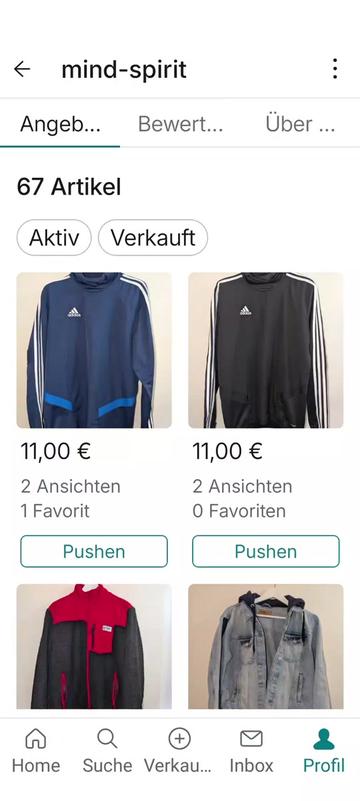Select the Profil tab
This screenshot has height=801, width=360.
(x=324, y=751)
